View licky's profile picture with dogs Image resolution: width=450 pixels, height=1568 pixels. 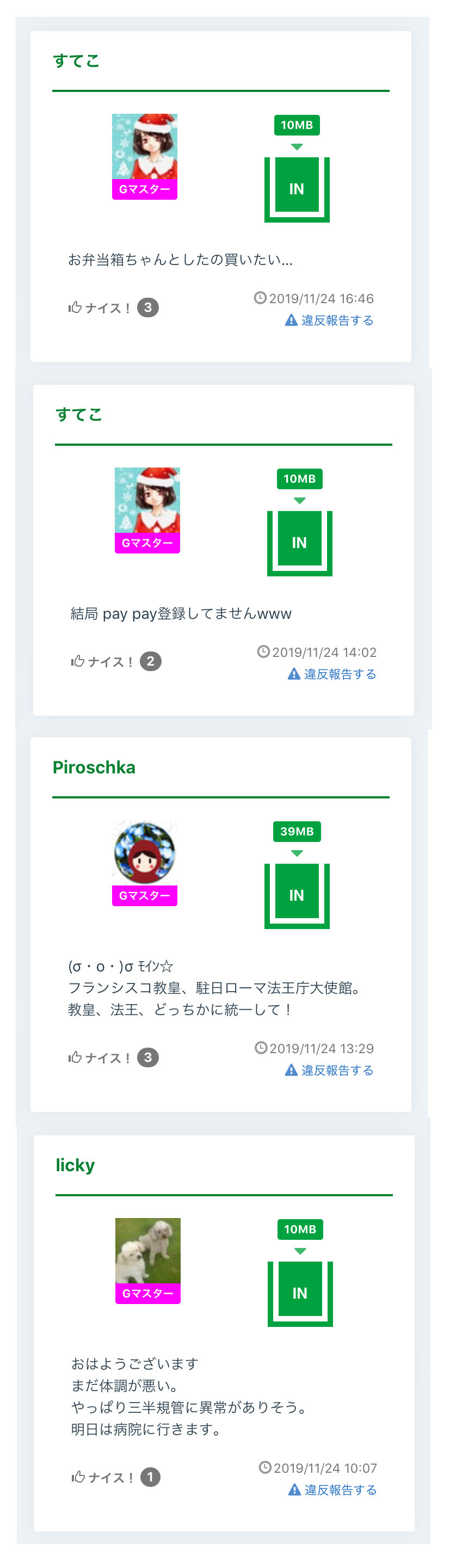[x=148, y=1251]
